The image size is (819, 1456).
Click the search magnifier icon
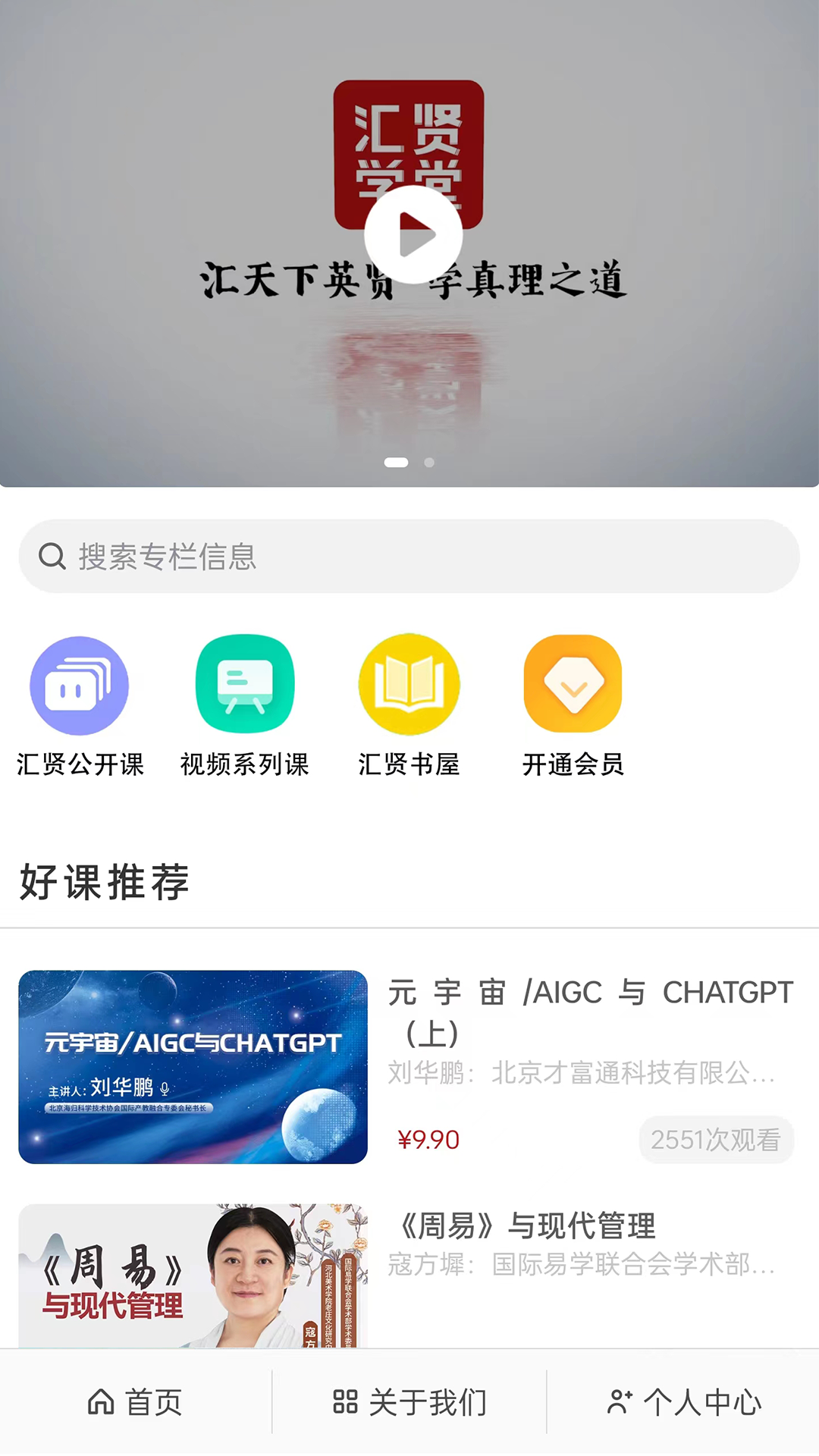[51, 557]
